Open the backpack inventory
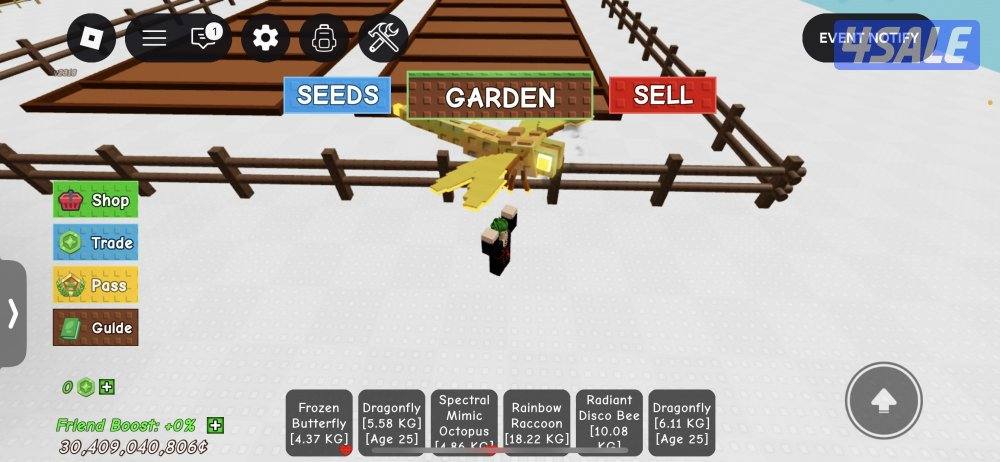Viewport: 1000px width, 462px height. click(x=323, y=38)
